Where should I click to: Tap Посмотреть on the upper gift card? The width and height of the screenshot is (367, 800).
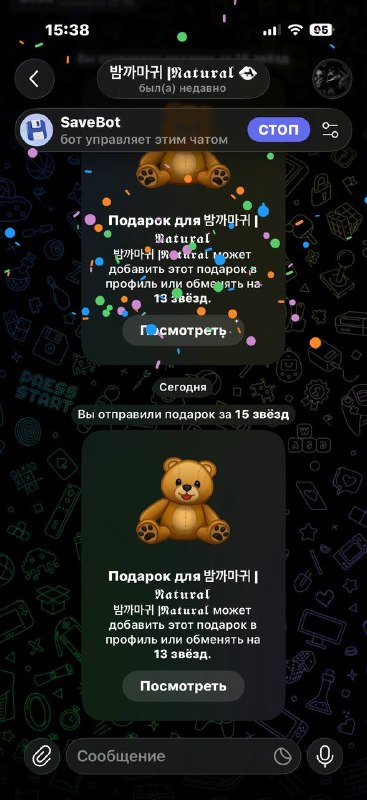point(183,330)
